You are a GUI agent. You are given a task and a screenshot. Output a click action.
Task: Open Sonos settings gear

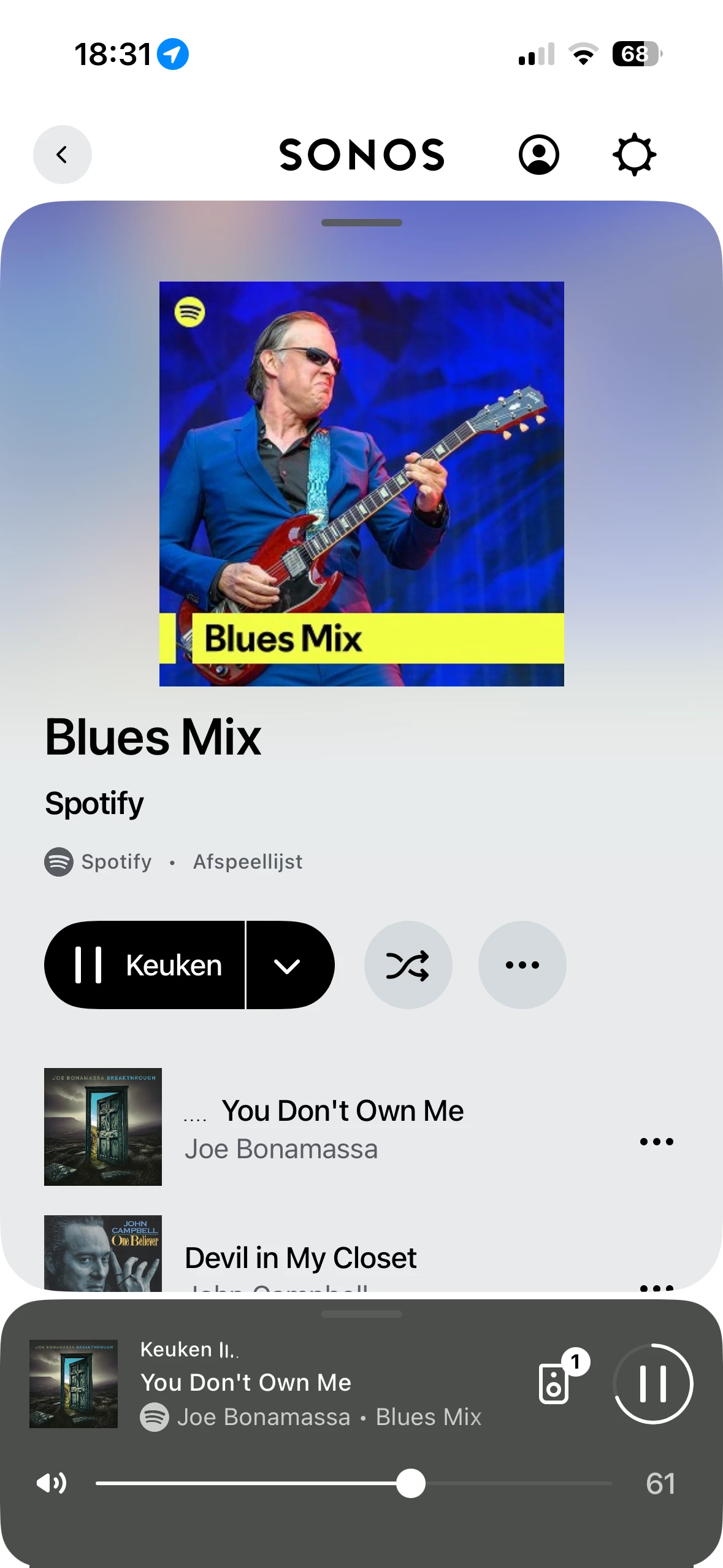tap(634, 155)
